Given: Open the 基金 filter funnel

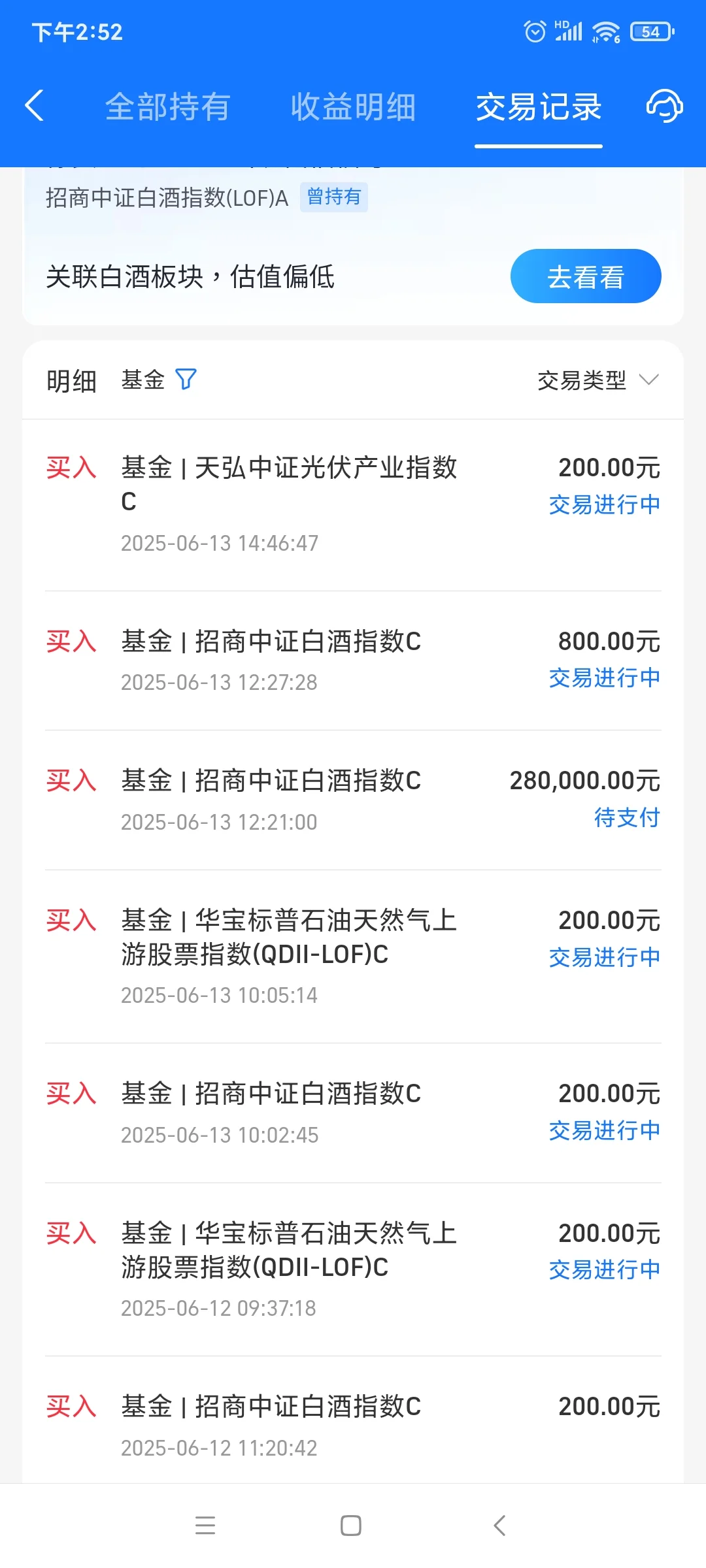Looking at the screenshot, I should tap(186, 380).
